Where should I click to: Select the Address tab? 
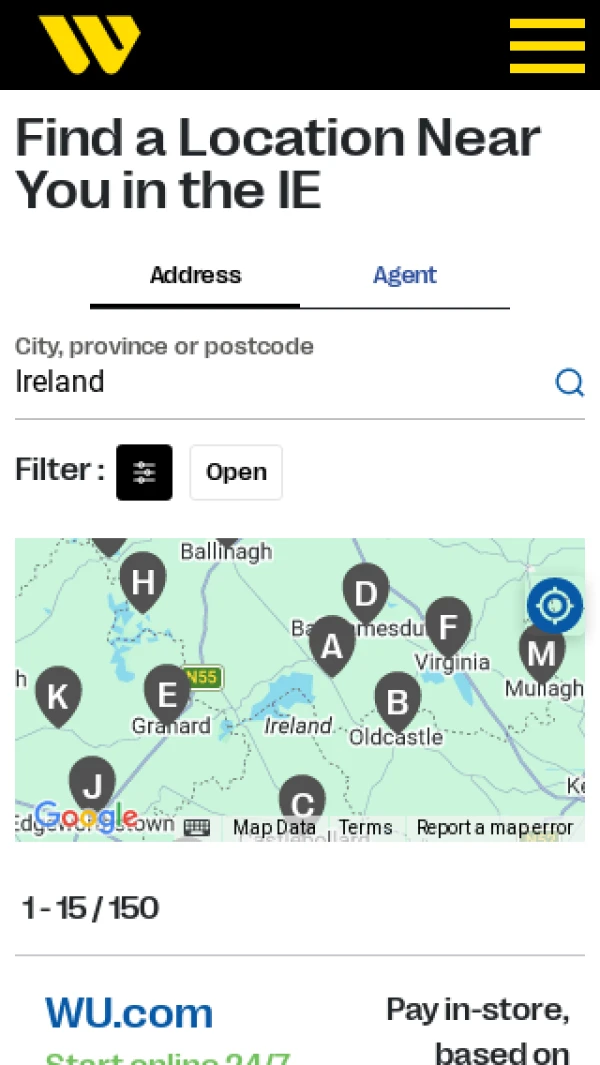click(195, 275)
